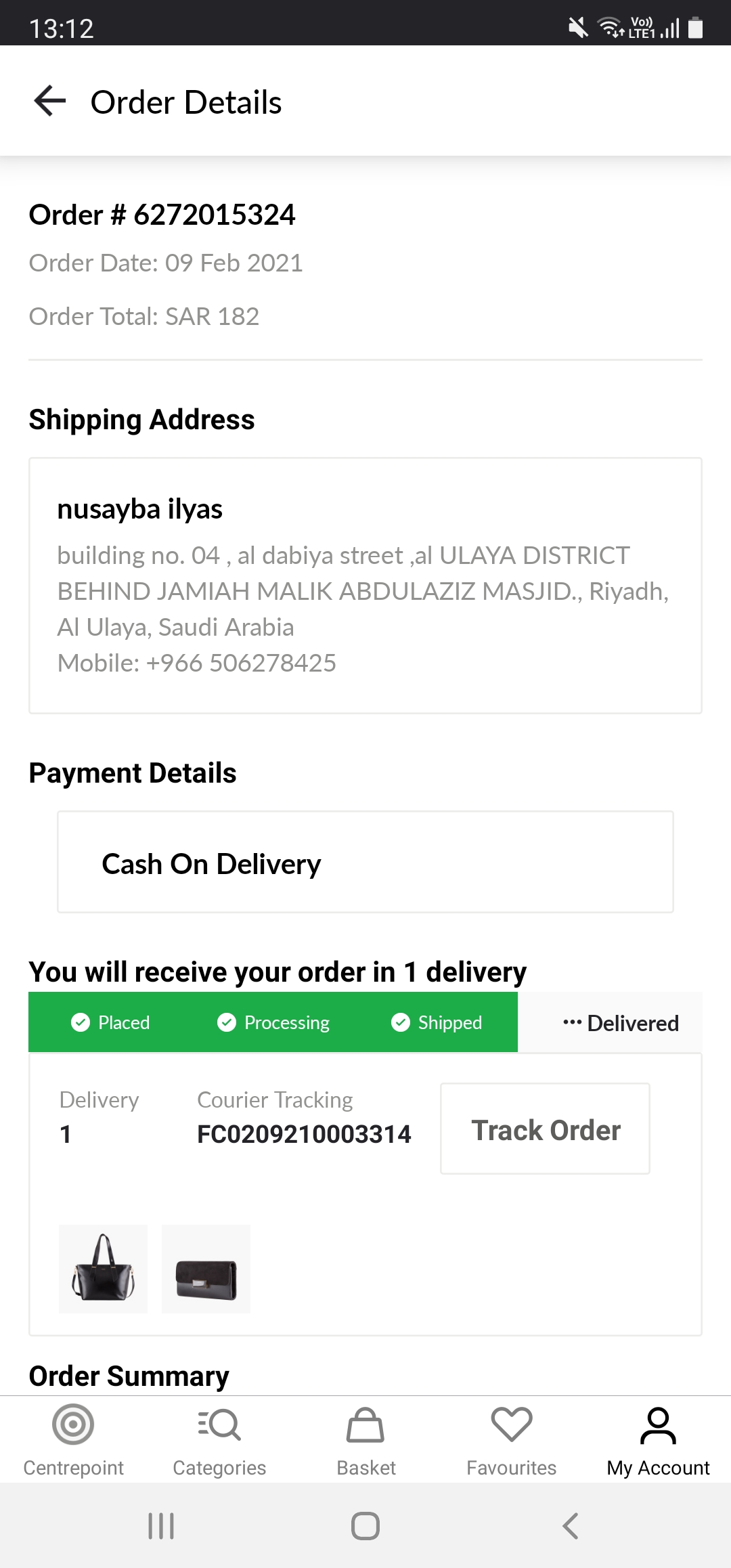Go to the Basket tab

(365, 1440)
